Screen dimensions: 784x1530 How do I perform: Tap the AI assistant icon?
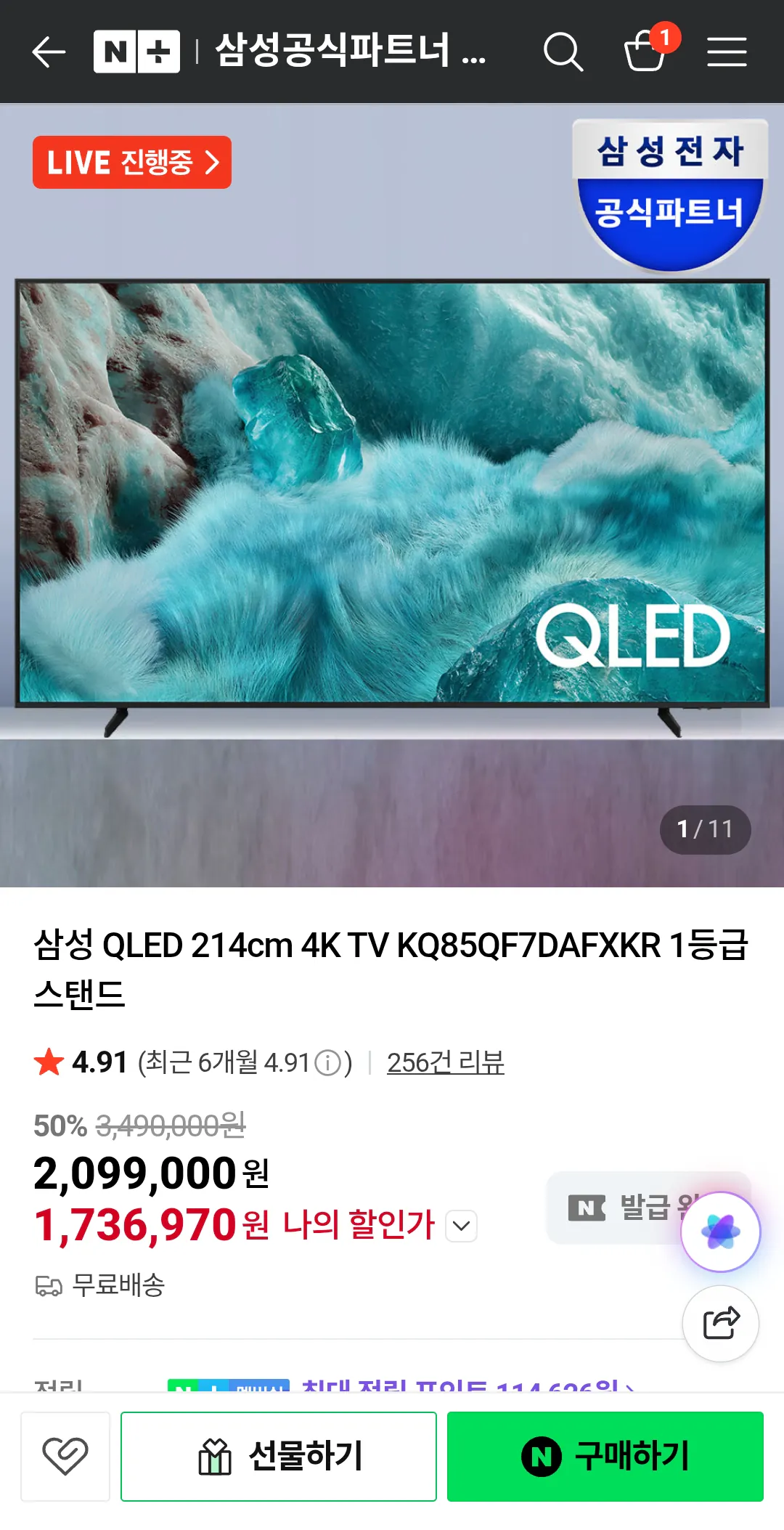pos(720,1230)
